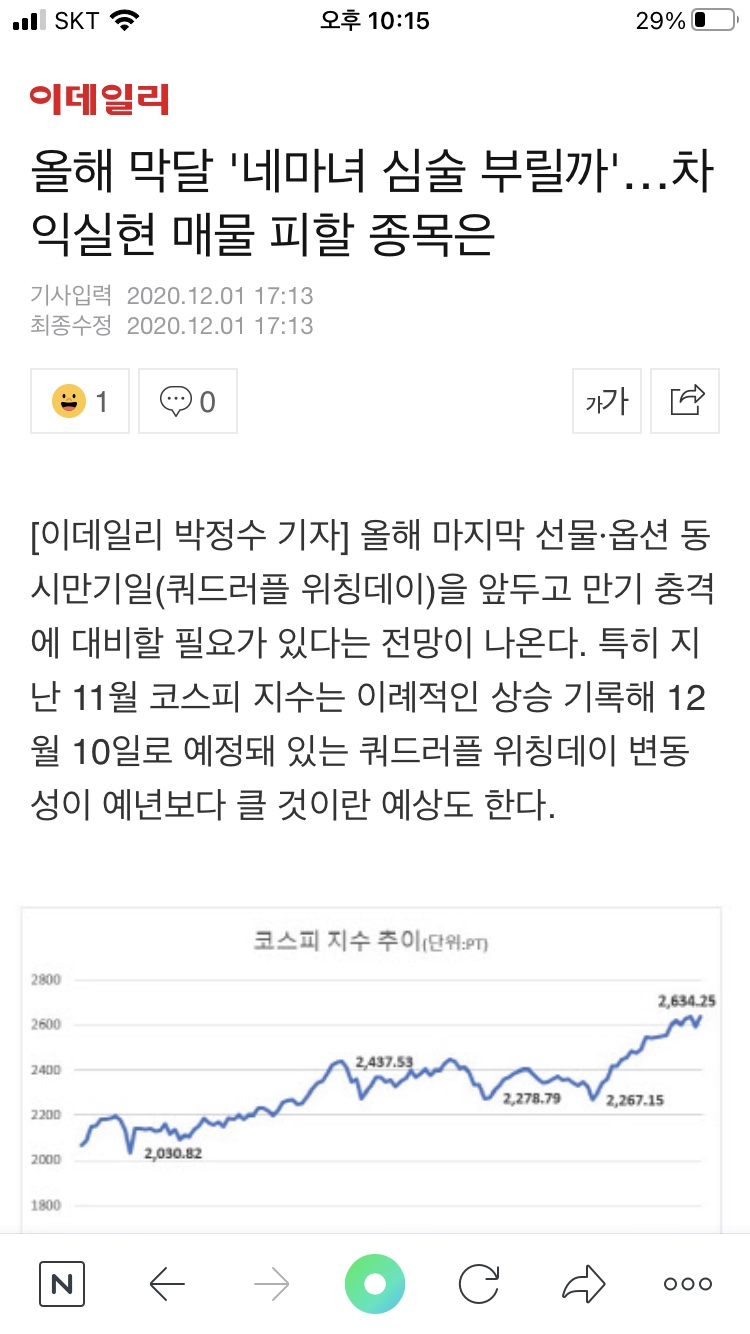Change font size with 가가 button
750x1334 pixels.
[607, 402]
